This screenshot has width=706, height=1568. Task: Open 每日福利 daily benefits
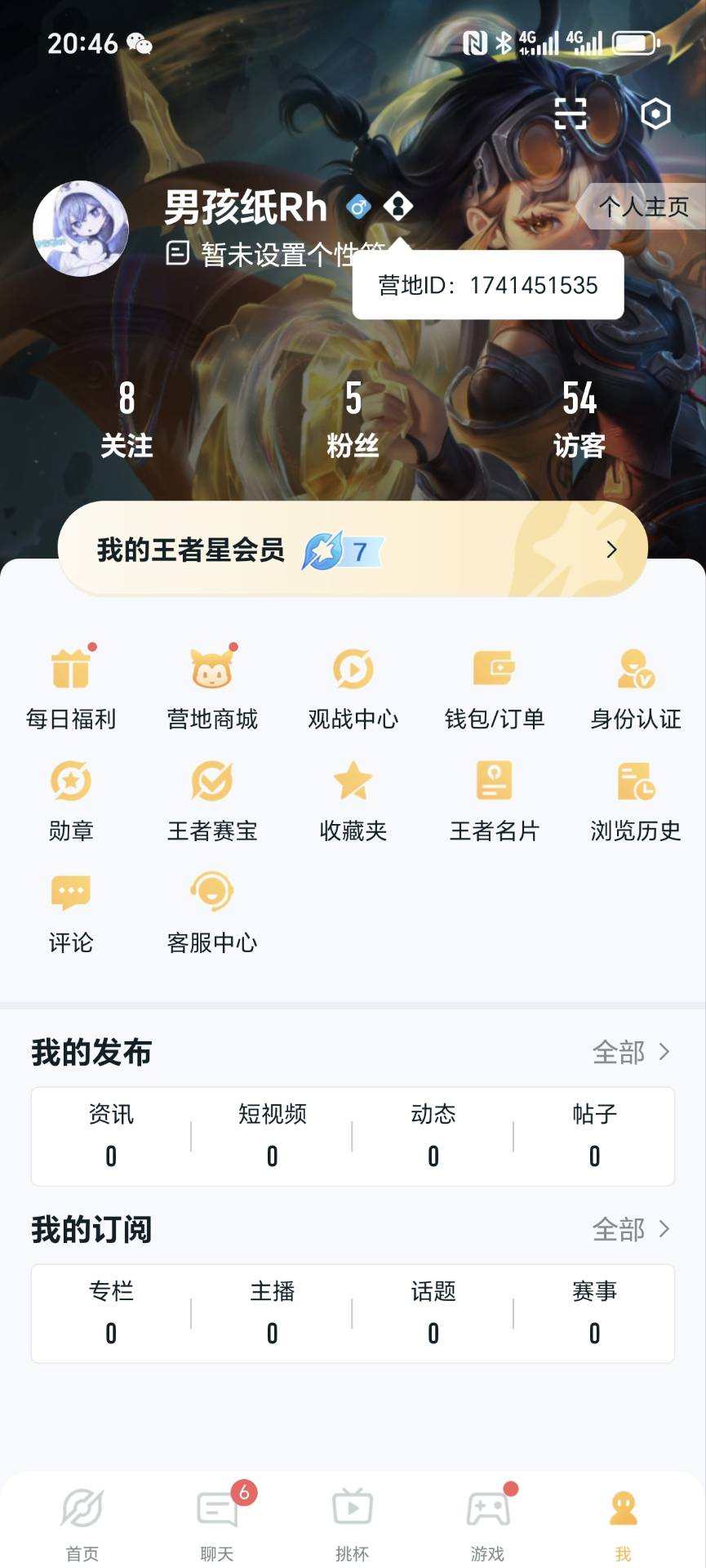[x=71, y=686]
